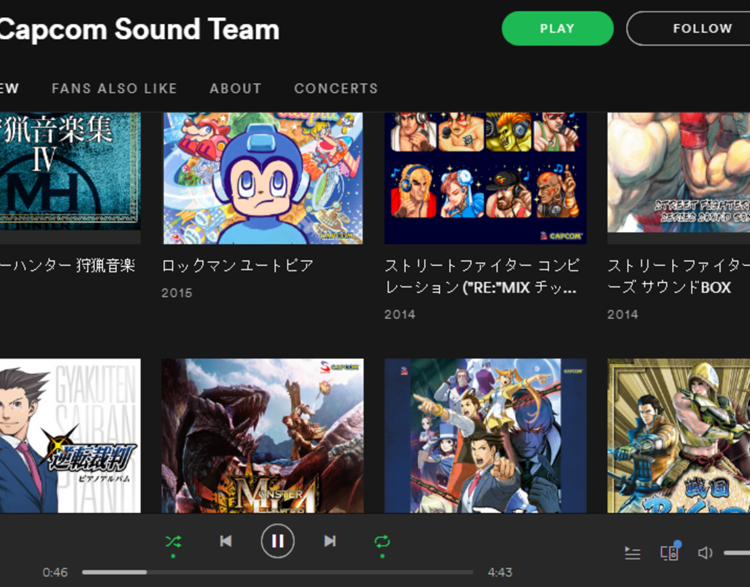
Task: Toggle repeat mode
Action: coord(382,541)
